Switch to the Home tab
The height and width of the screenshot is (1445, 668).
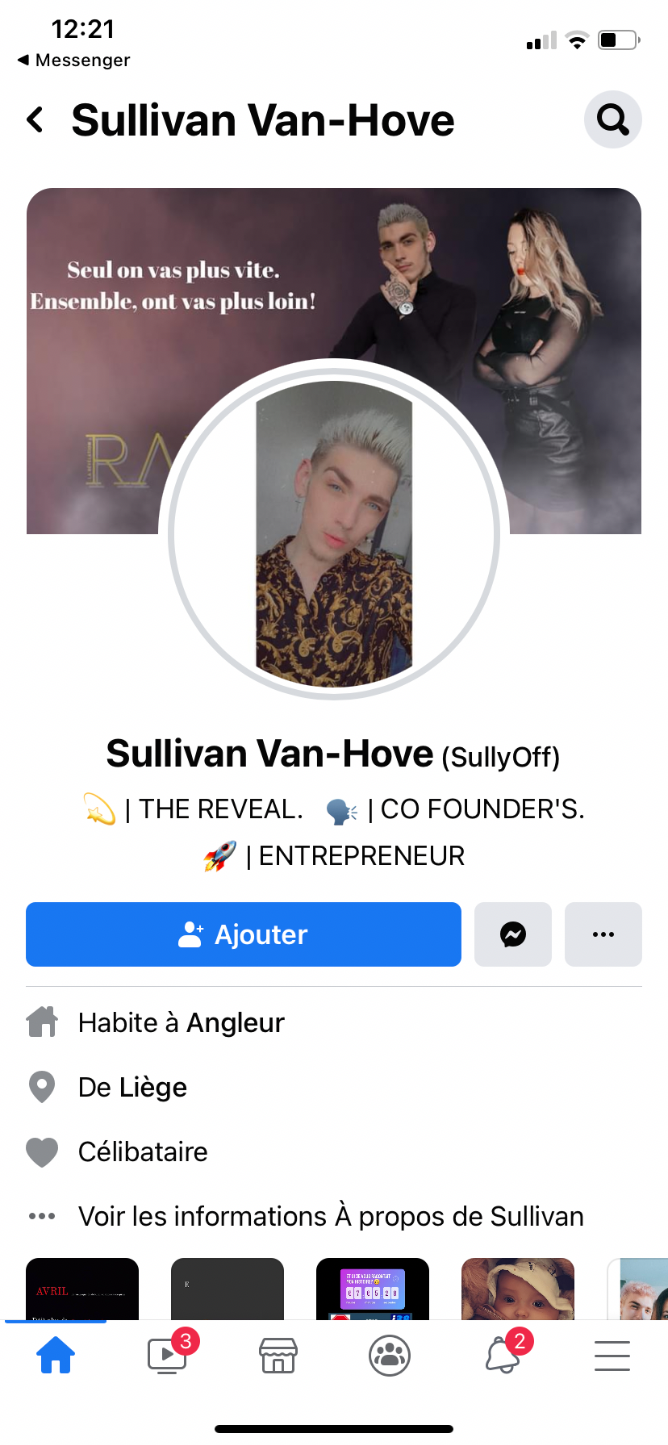pyautogui.click(x=56, y=1356)
